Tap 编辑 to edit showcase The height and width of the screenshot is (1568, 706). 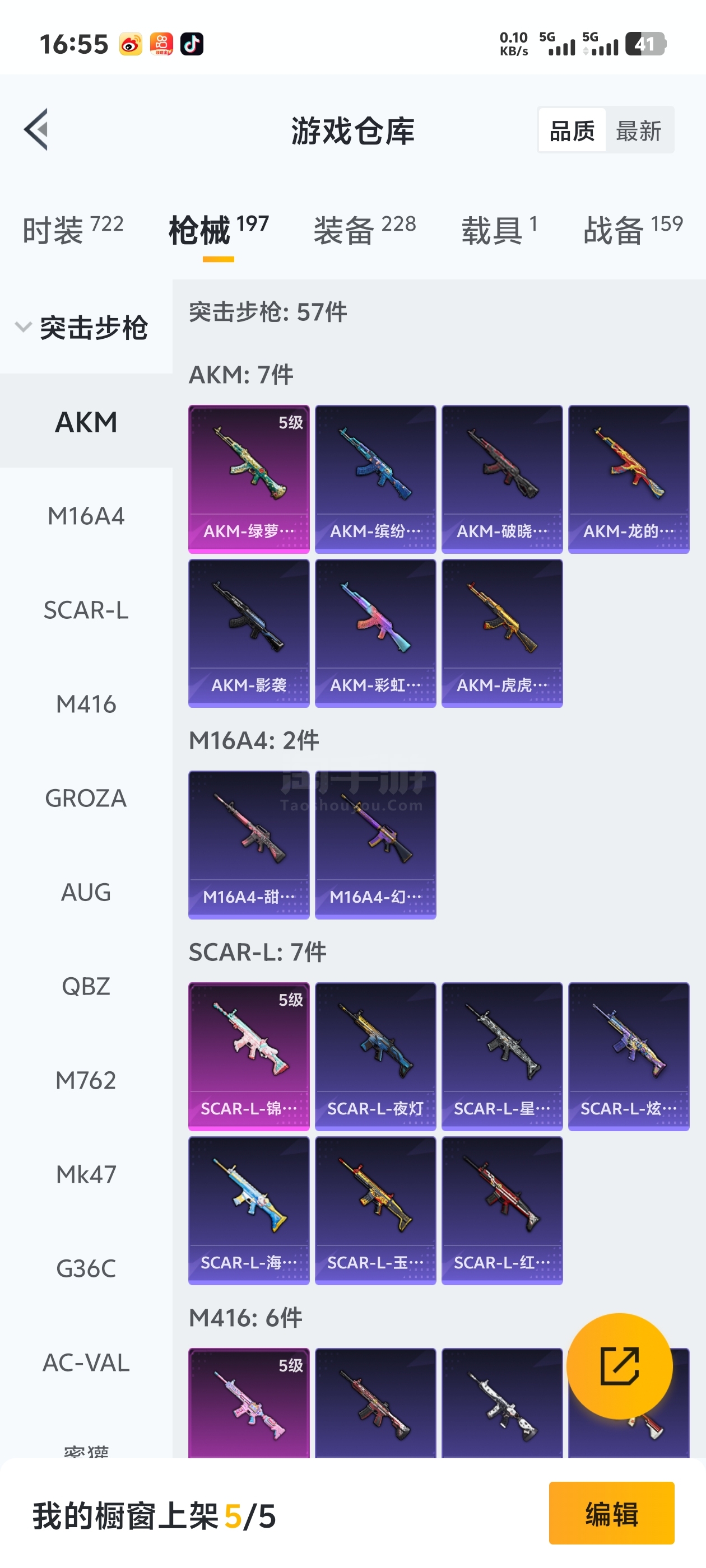[611, 1513]
